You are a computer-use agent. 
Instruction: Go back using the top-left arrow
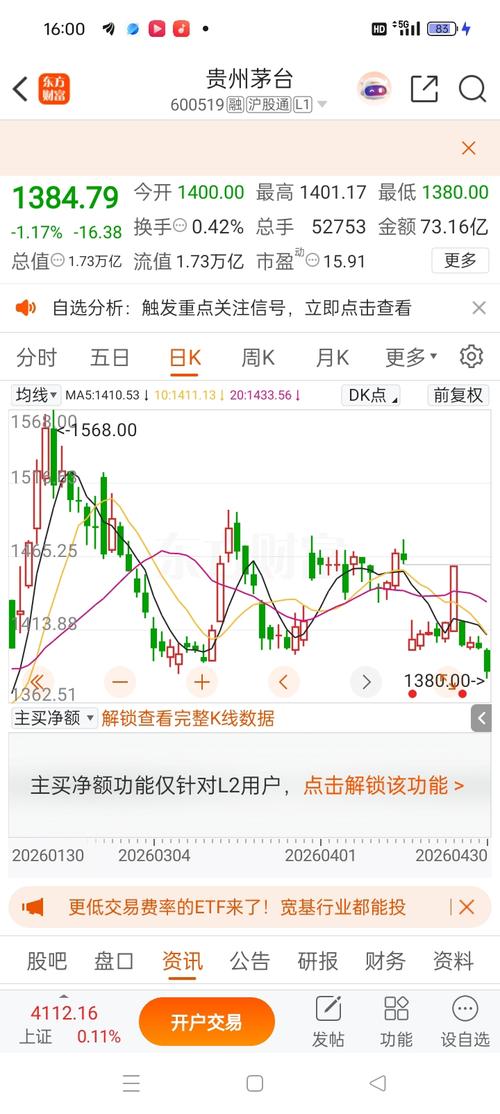pos(20,90)
